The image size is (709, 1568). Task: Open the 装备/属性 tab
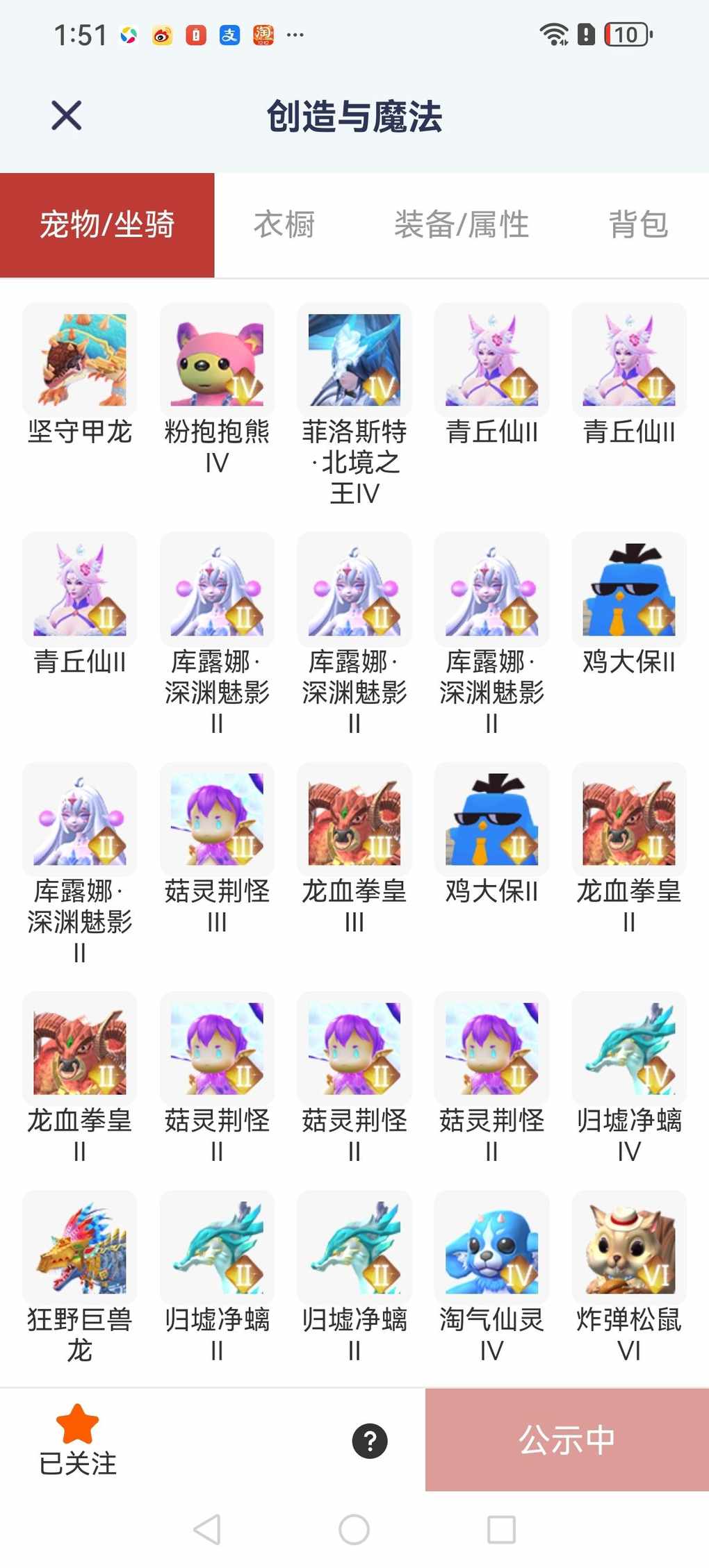point(462,225)
